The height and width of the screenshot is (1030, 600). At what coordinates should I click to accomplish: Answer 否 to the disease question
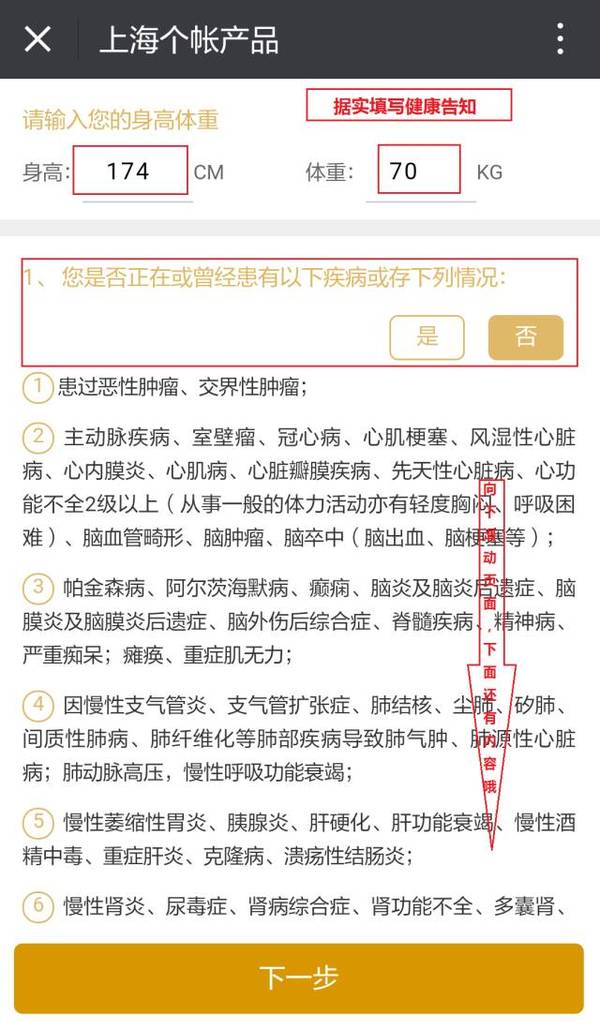coord(525,337)
